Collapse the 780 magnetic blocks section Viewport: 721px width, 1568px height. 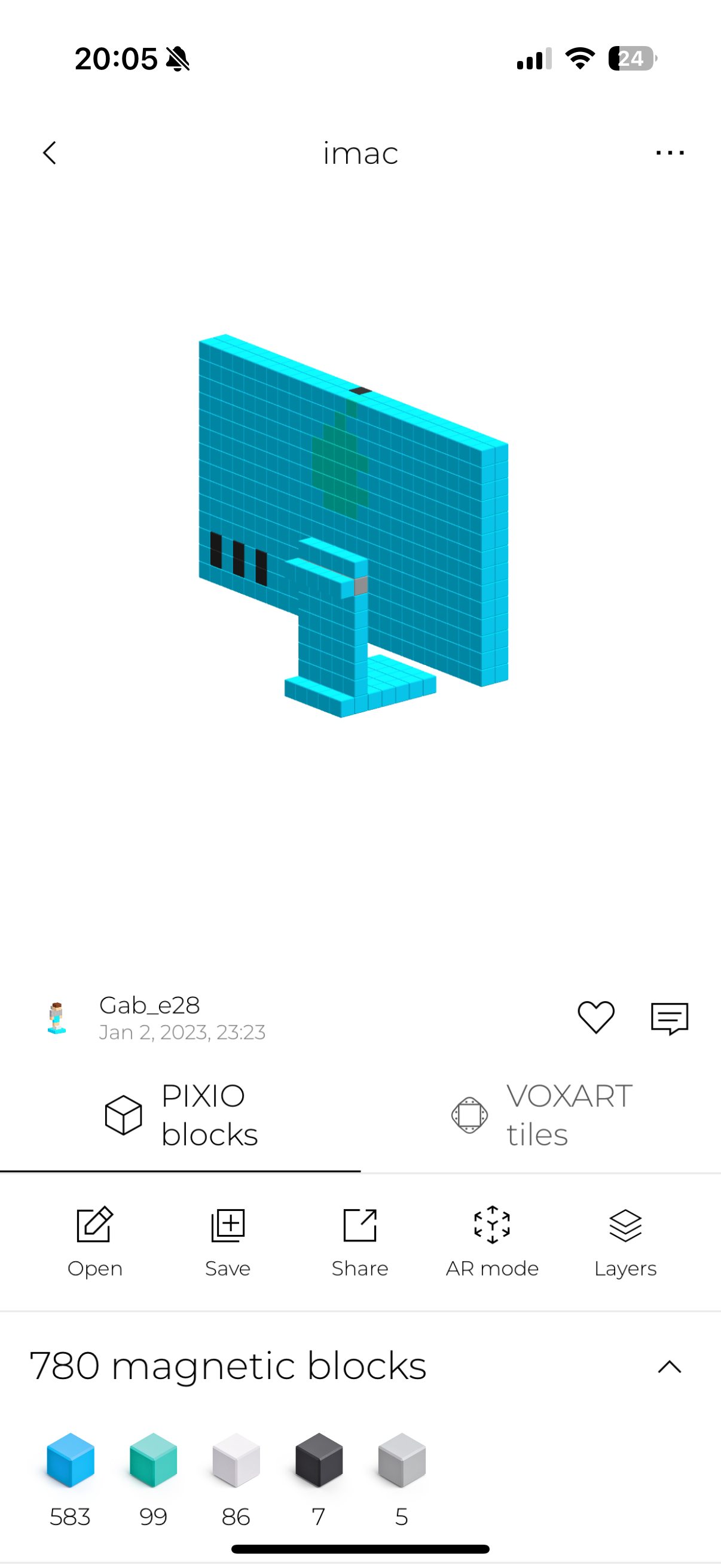click(669, 1366)
